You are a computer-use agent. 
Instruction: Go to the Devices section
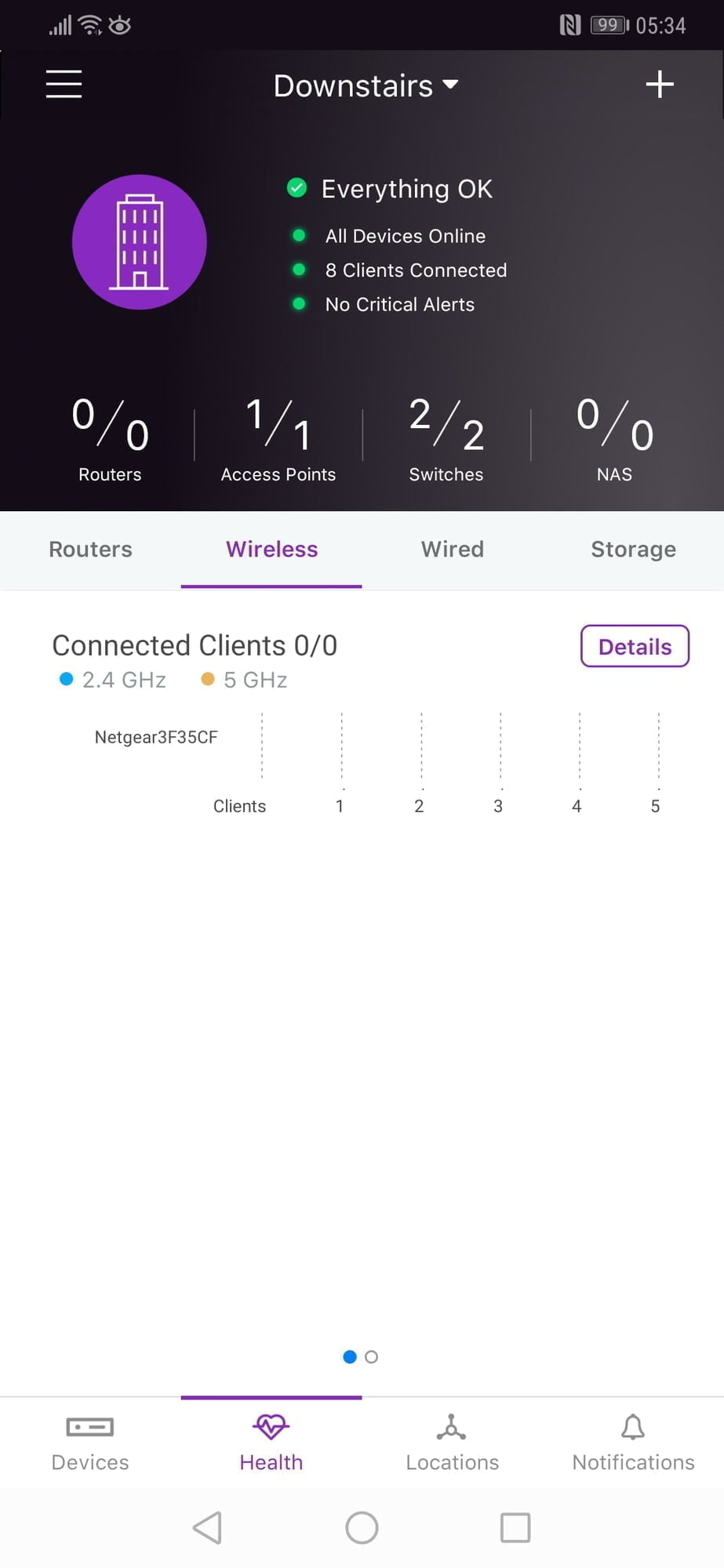click(90, 1443)
